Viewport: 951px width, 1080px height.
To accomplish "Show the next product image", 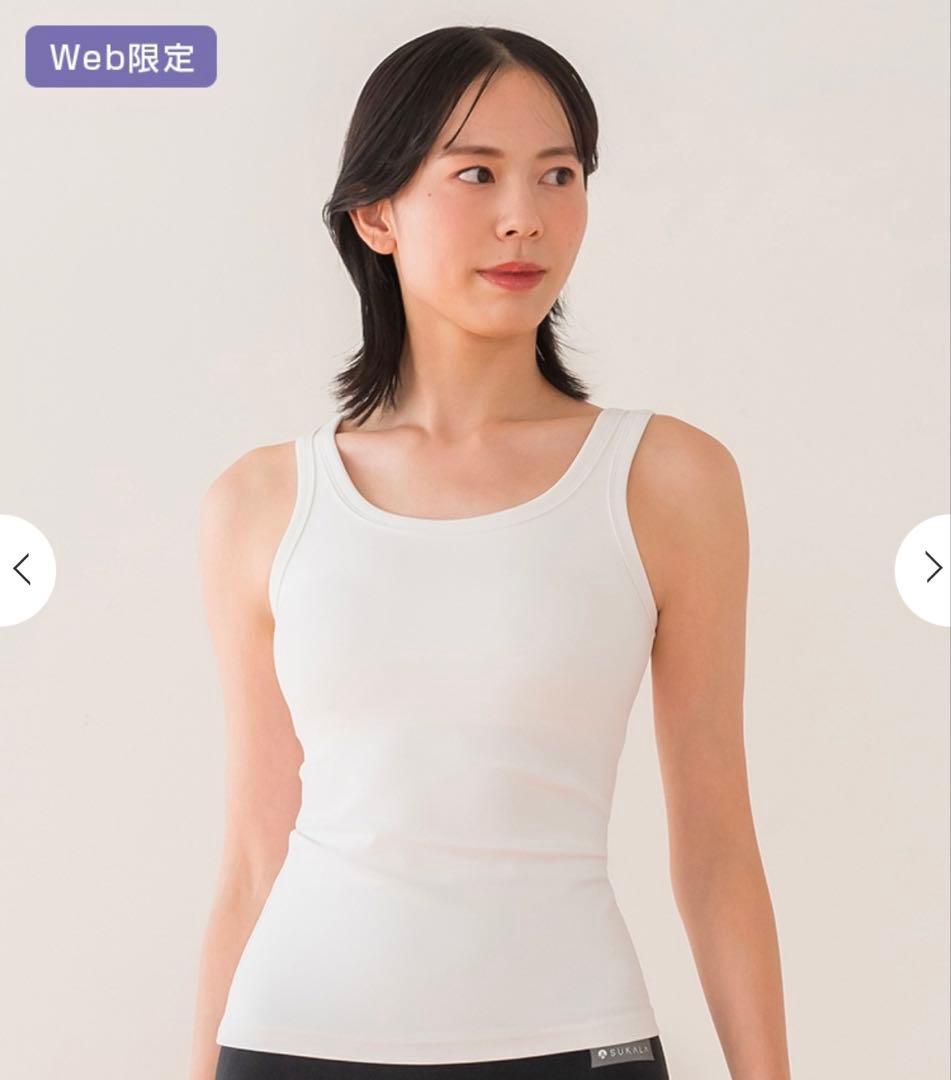I will [929, 570].
